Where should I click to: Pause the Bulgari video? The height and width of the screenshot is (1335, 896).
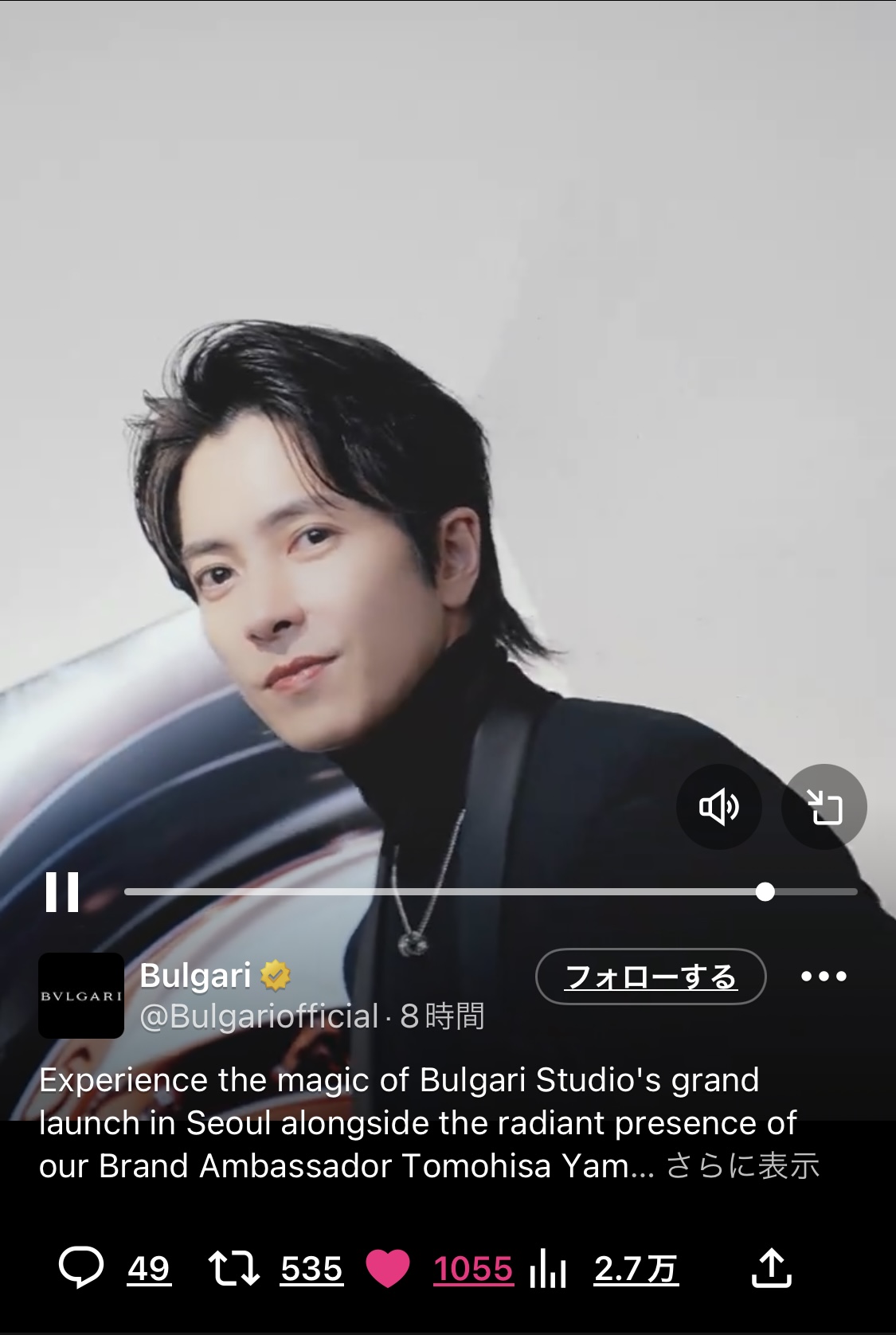click(62, 891)
